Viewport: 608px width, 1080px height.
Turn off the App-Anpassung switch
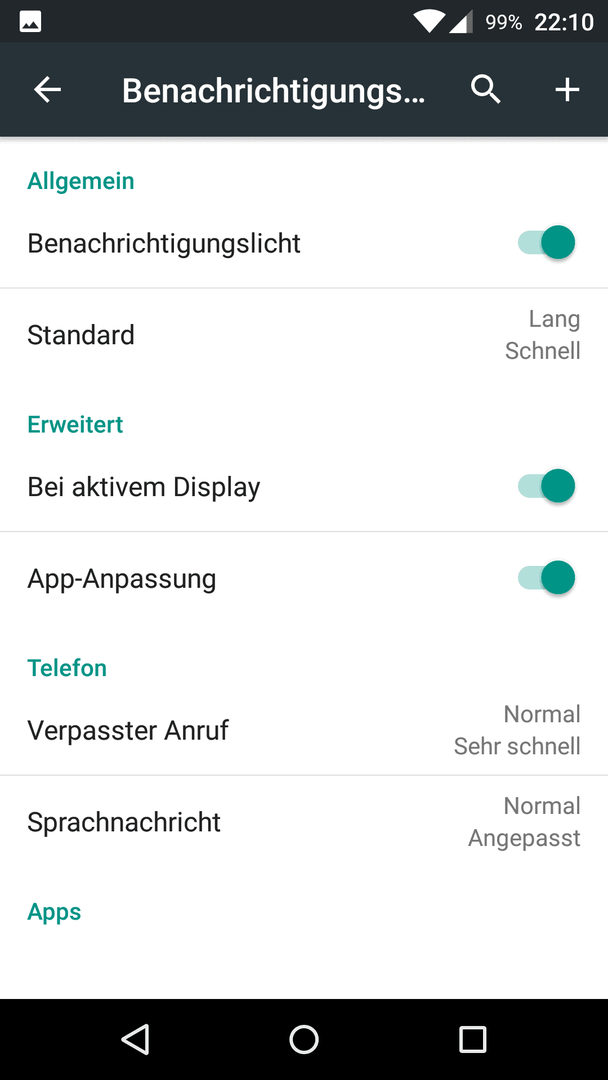coord(547,577)
